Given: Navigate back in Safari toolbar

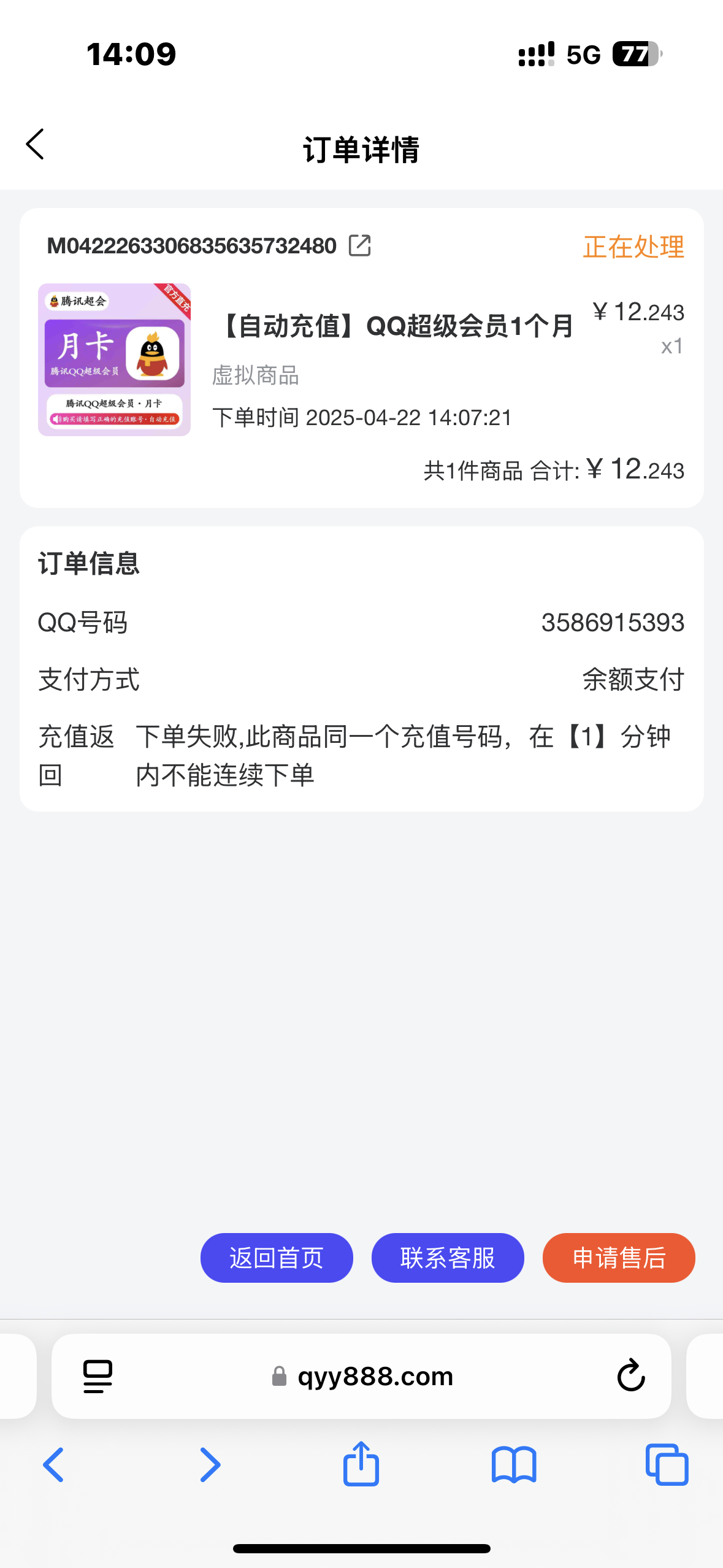Looking at the screenshot, I should point(54,1465).
